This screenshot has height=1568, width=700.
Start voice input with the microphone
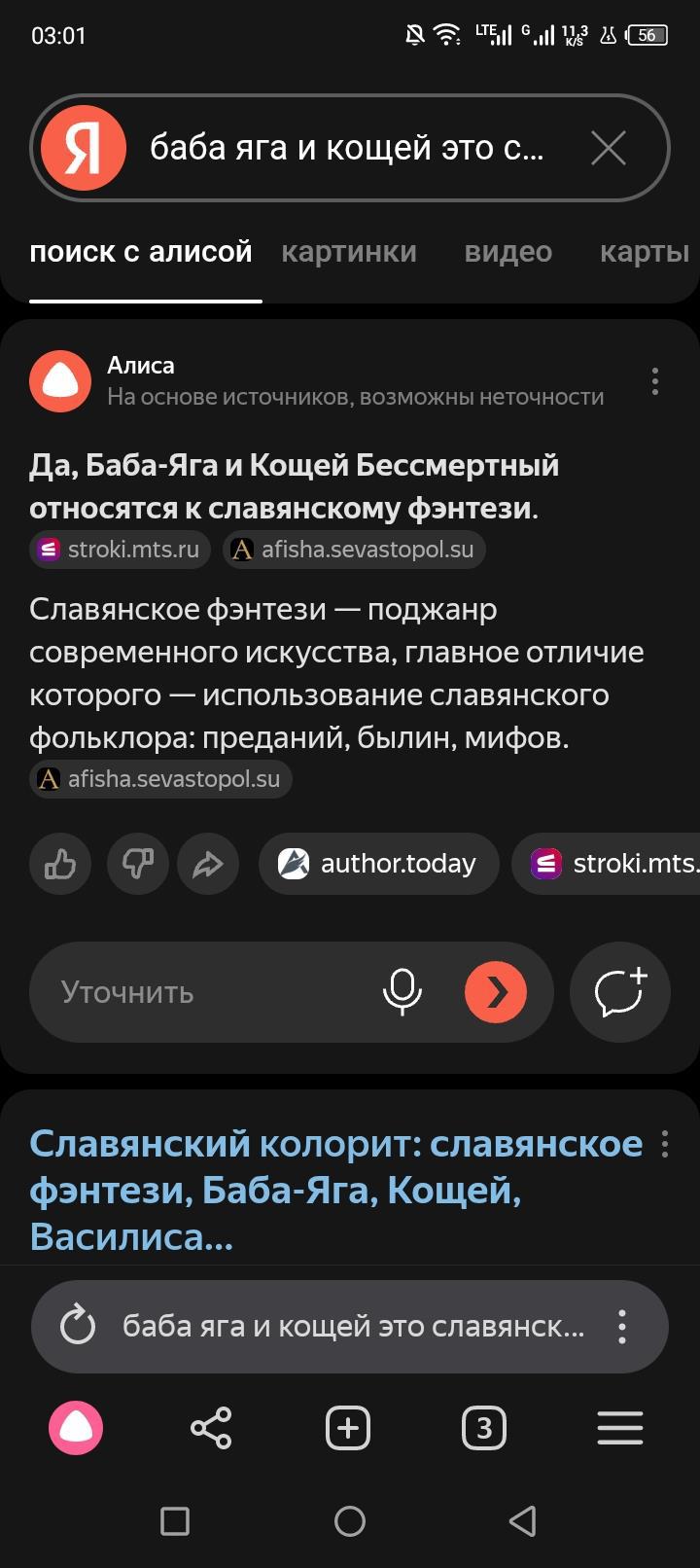402,992
